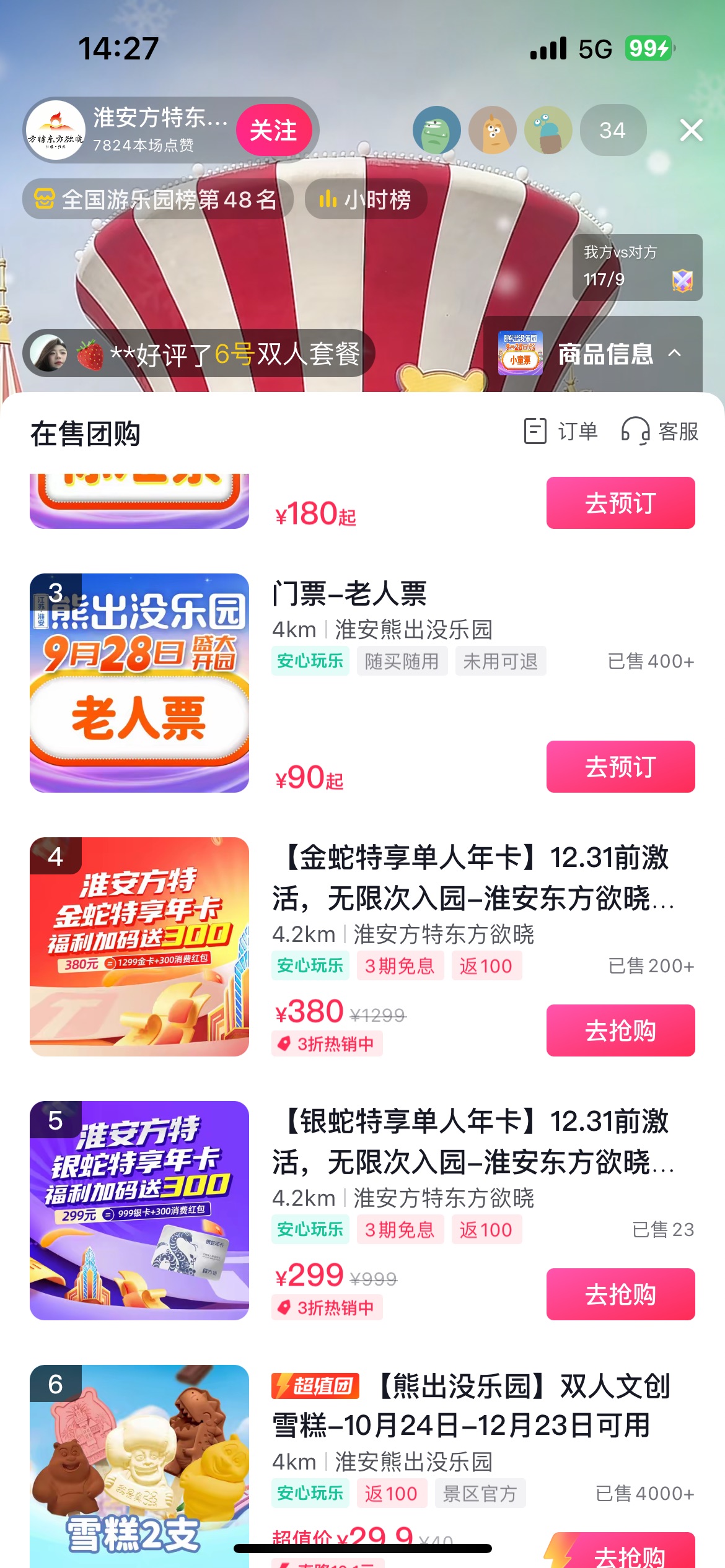725x1568 pixels.
Task: Open the streamer avatar profile
Action: coord(56,131)
